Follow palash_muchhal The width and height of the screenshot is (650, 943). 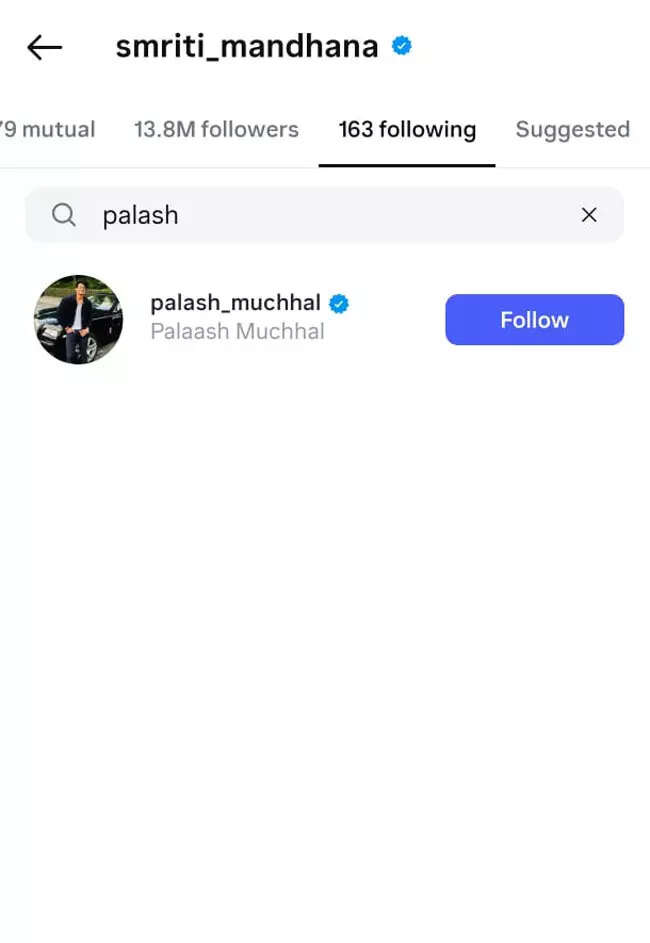coord(534,320)
